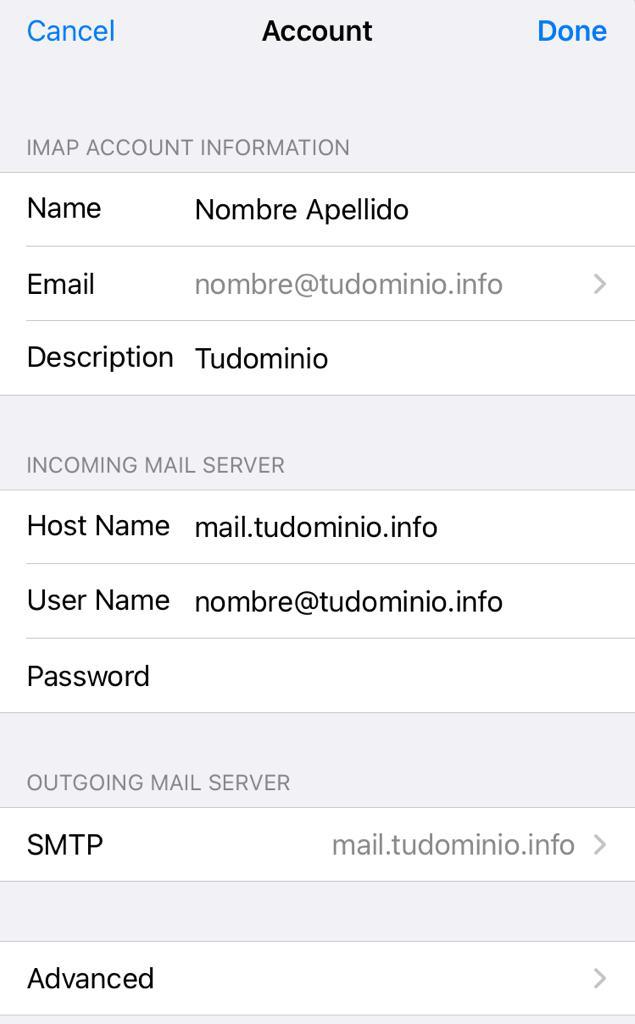Viewport: 635px width, 1024px height.
Task: Focus the Password field
Action: (318, 676)
